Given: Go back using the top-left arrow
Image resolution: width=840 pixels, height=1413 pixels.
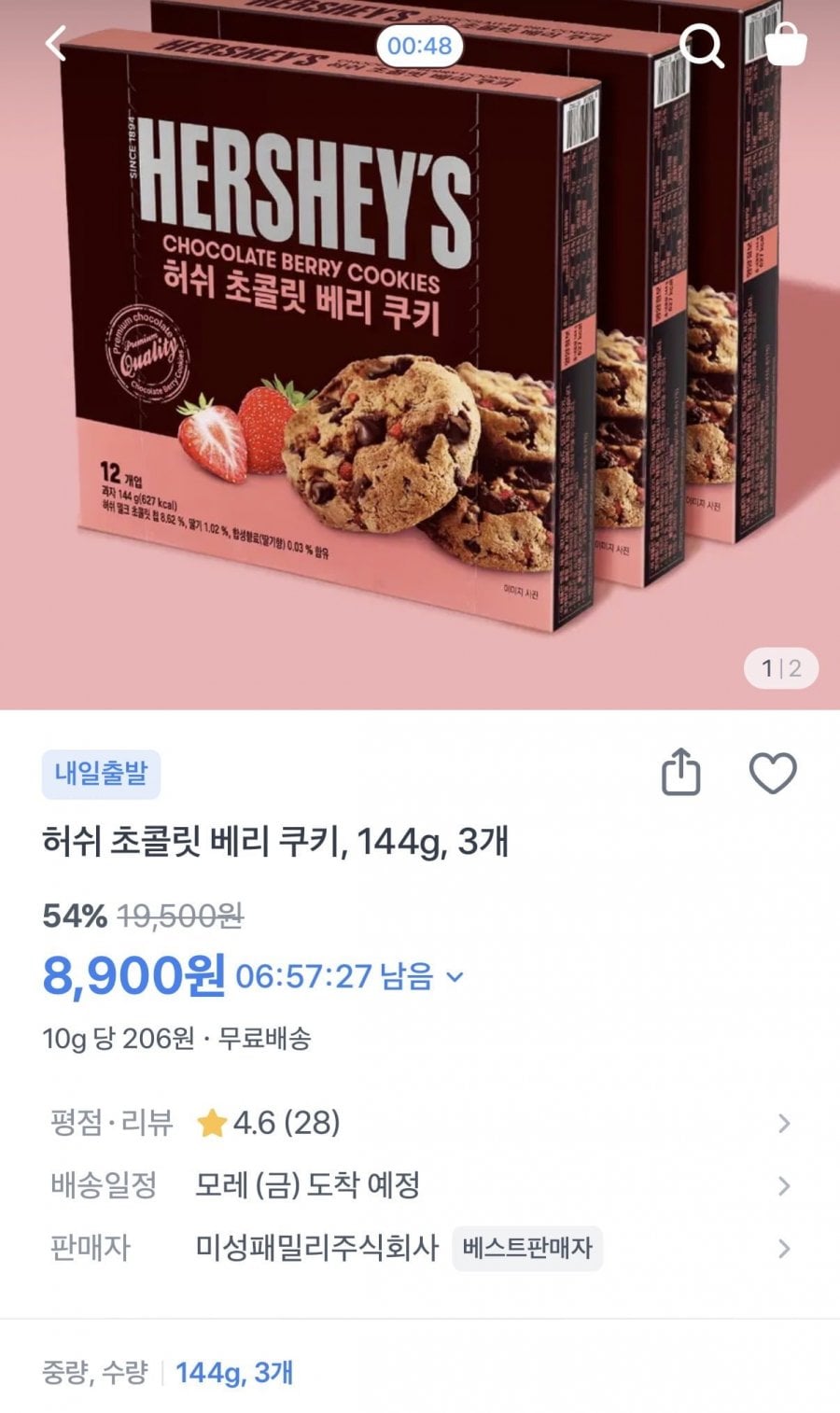Looking at the screenshot, I should (x=56, y=44).
